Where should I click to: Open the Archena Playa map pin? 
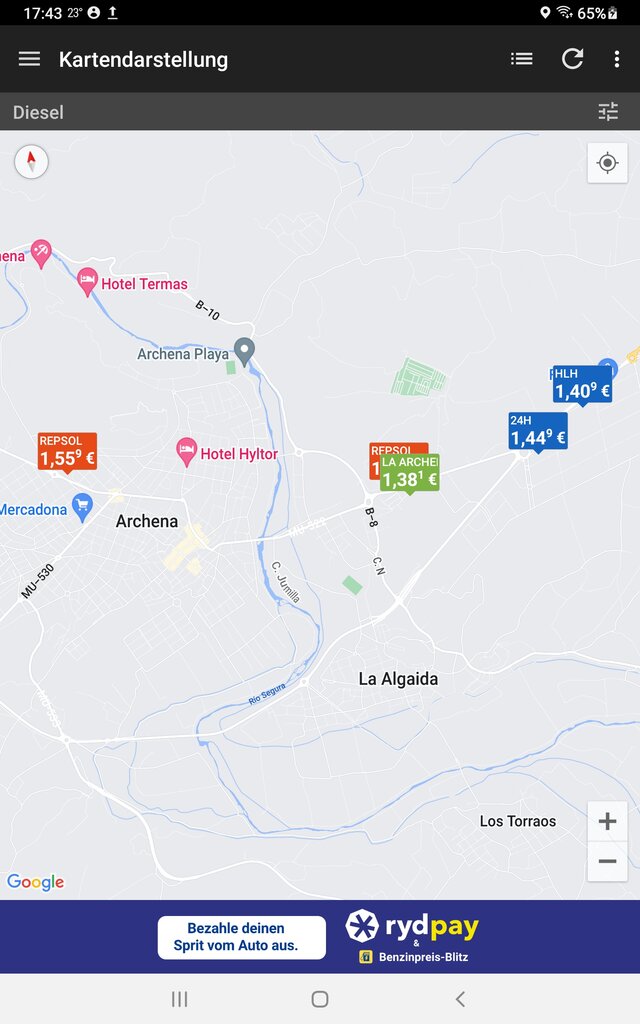pyautogui.click(x=244, y=352)
